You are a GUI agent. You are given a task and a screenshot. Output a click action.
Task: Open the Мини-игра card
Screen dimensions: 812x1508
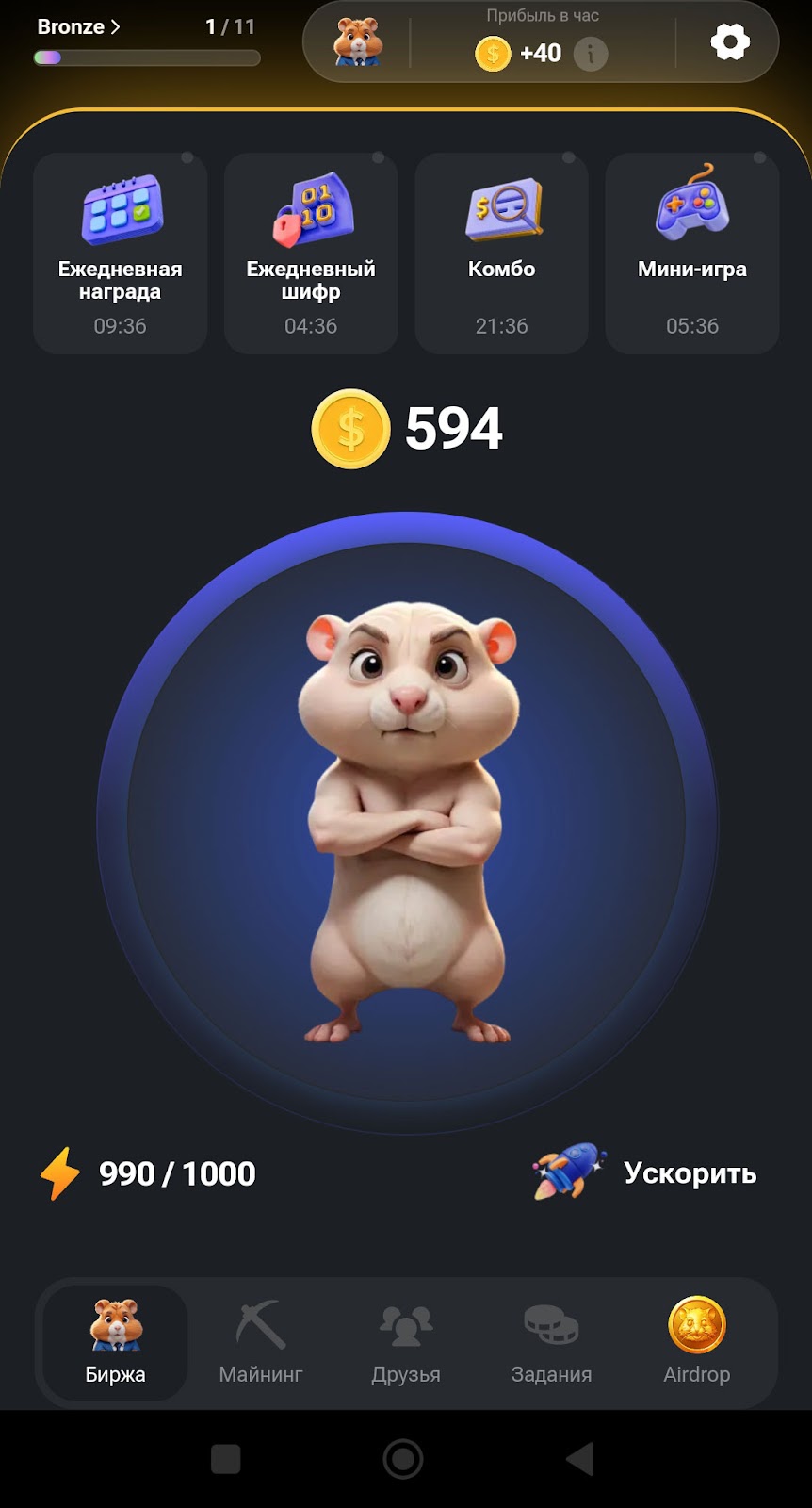pos(692,254)
